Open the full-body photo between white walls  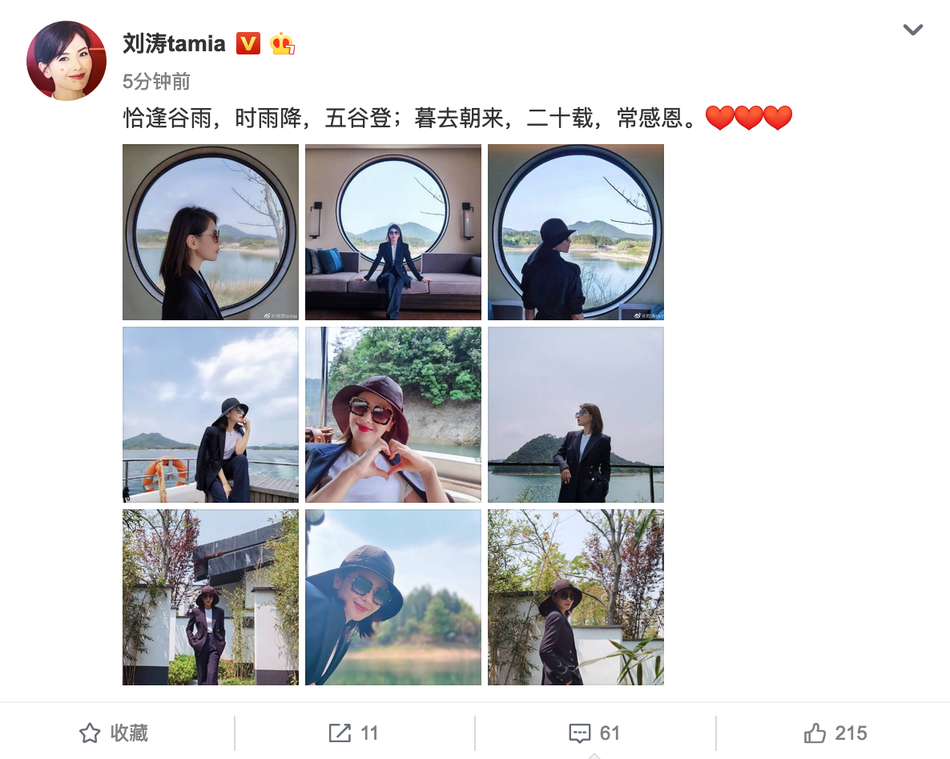pyautogui.click(x=210, y=597)
